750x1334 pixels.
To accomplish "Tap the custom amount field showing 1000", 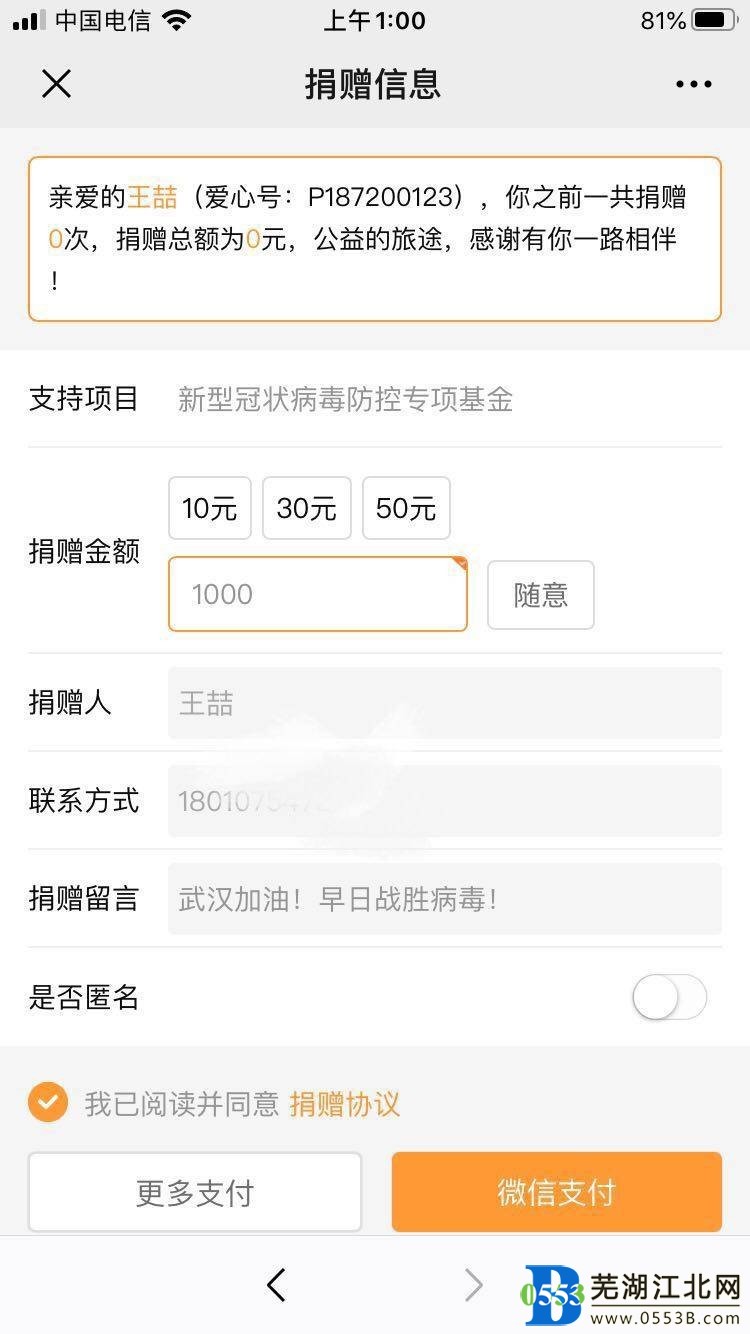I will point(317,594).
